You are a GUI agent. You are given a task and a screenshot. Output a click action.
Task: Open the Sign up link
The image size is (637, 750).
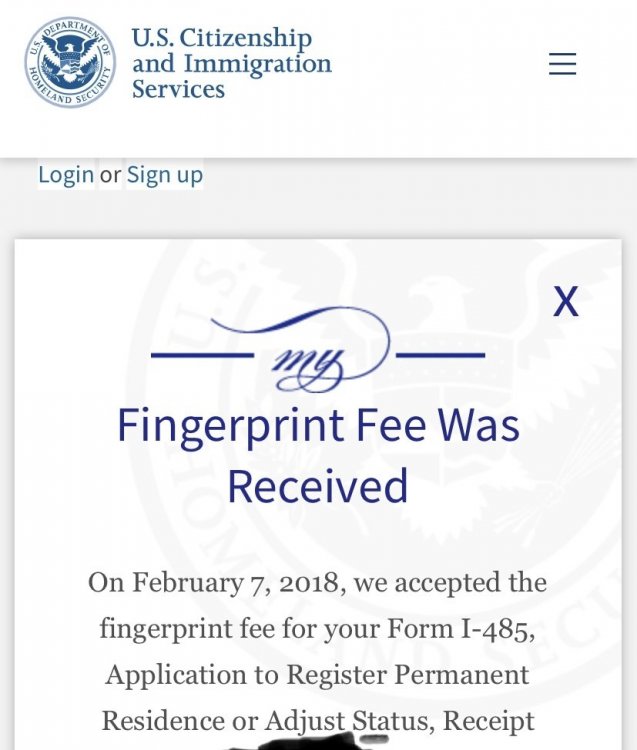tap(164, 175)
